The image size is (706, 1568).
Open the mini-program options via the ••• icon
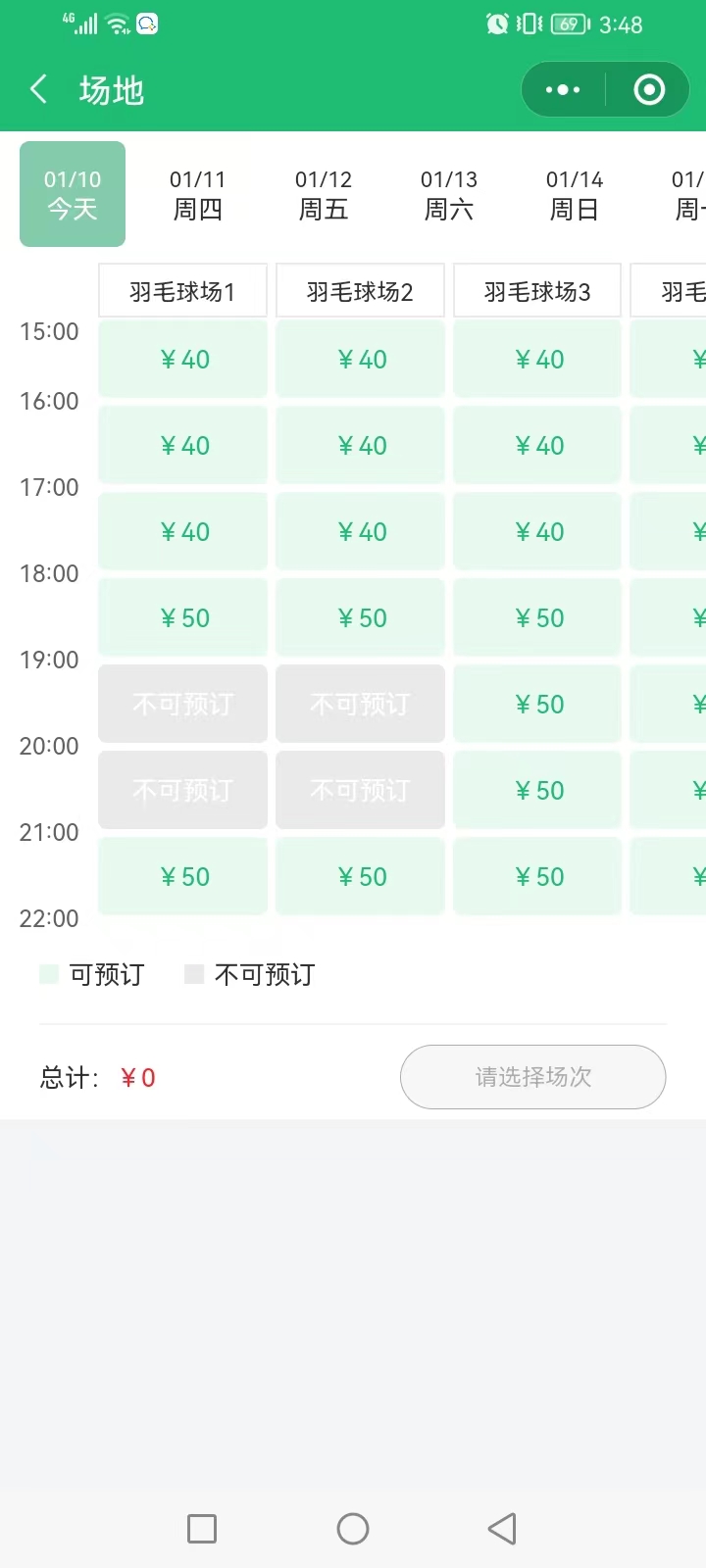(562, 89)
